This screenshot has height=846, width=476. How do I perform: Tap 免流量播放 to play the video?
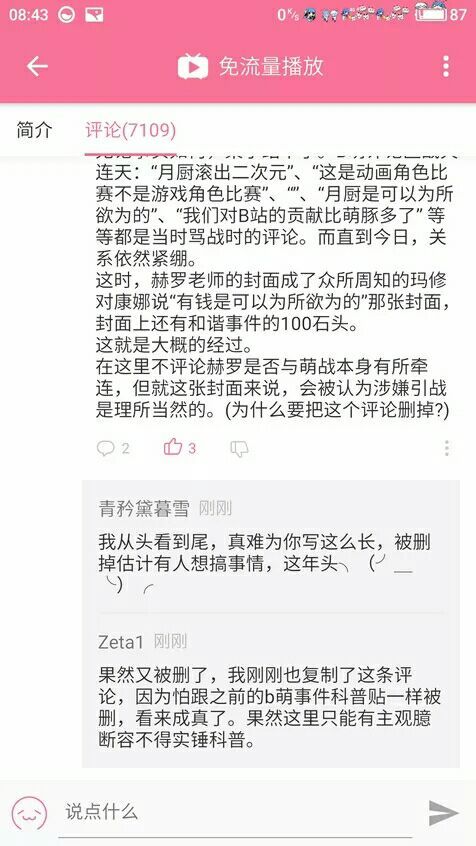pyautogui.click(x=251, y=66)
